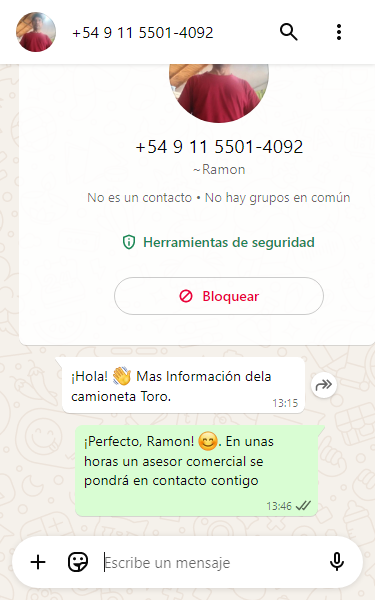This screenshot has width=375, height=600.
Task: Record a voice message with microphone
Action: pyautogui.click(x=337, y=562)
